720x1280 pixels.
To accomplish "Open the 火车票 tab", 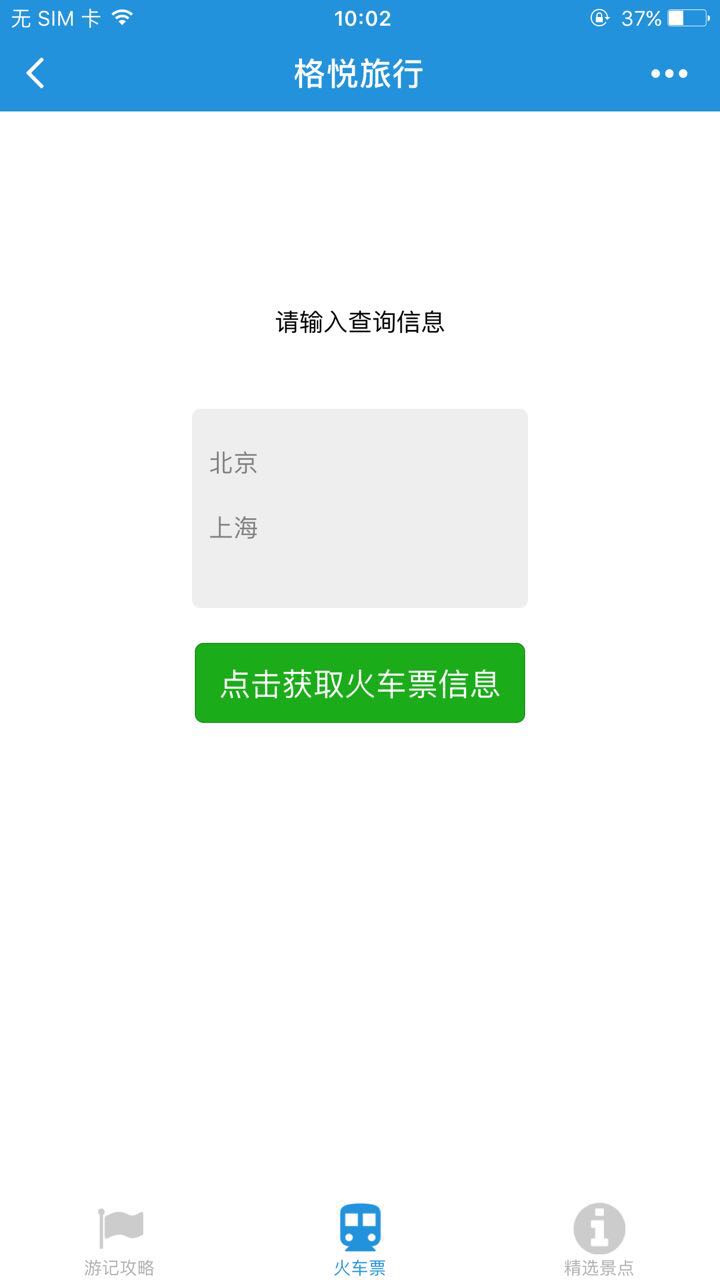I will click(x=360, y=1240).
